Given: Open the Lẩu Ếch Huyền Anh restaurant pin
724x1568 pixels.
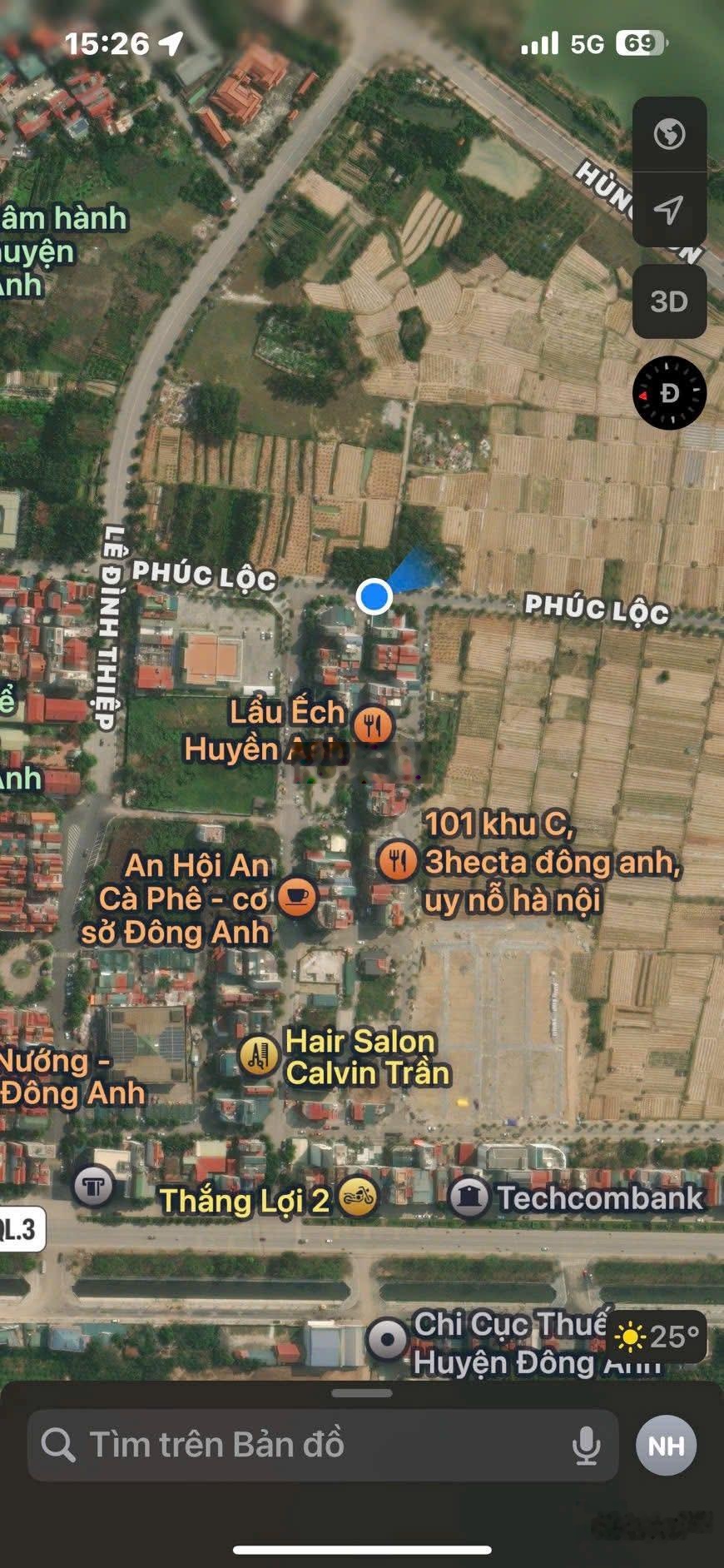Looking at the screenshot, I should (374, 725).
